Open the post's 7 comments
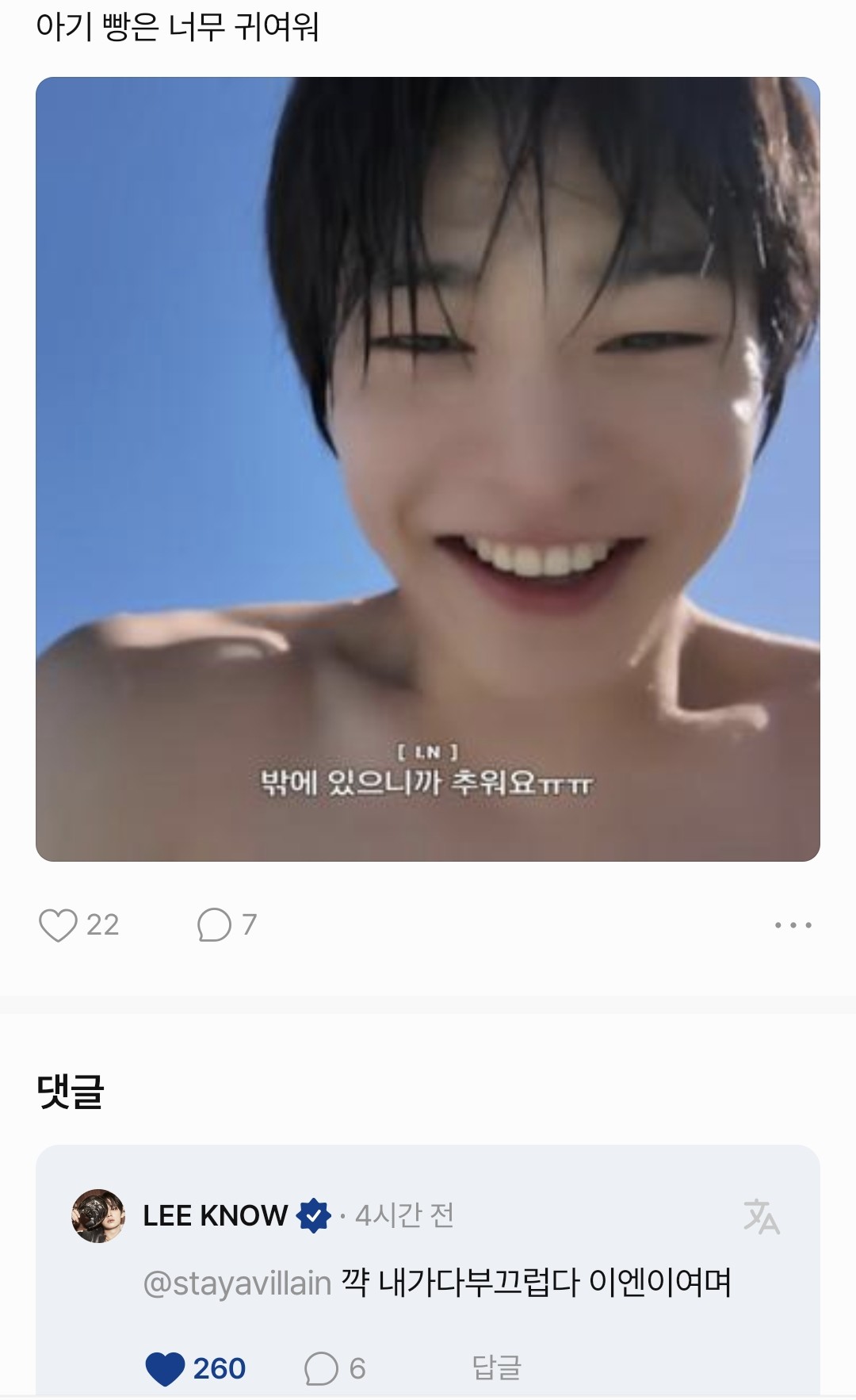 (x=215, y=924)
